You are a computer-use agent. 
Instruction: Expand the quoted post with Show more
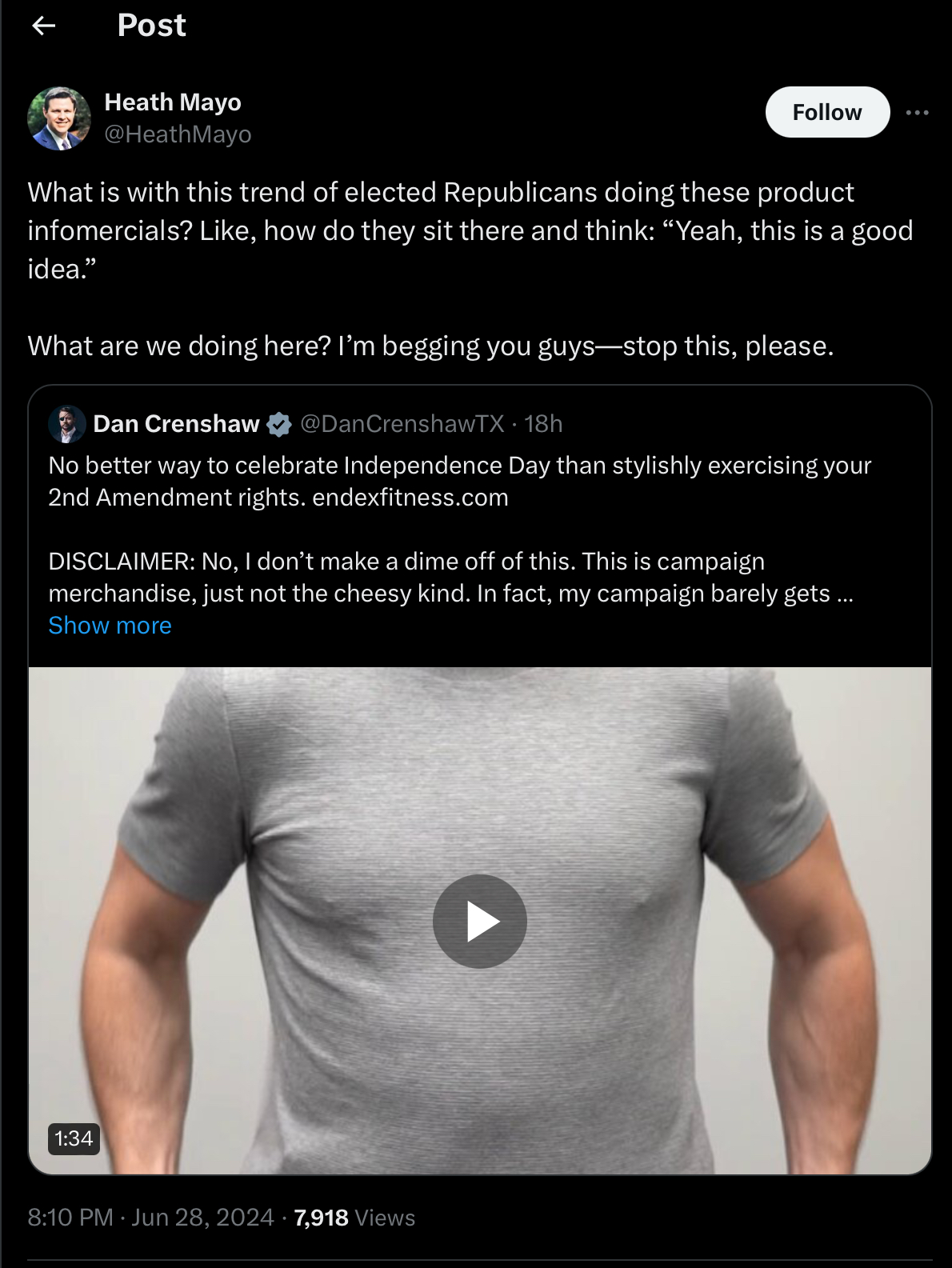[110, 625]
